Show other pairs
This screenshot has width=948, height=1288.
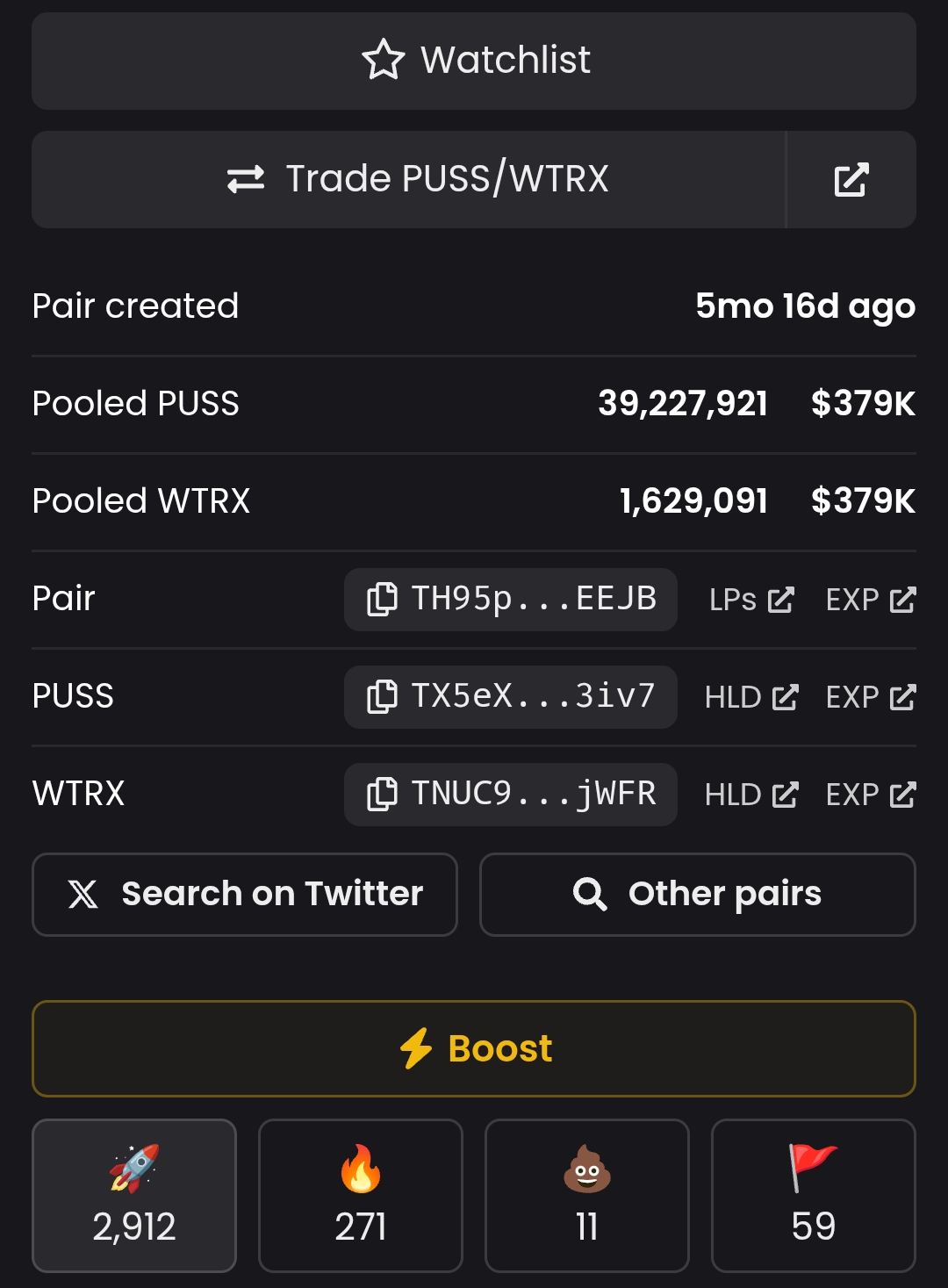click(x=698, y=894)
